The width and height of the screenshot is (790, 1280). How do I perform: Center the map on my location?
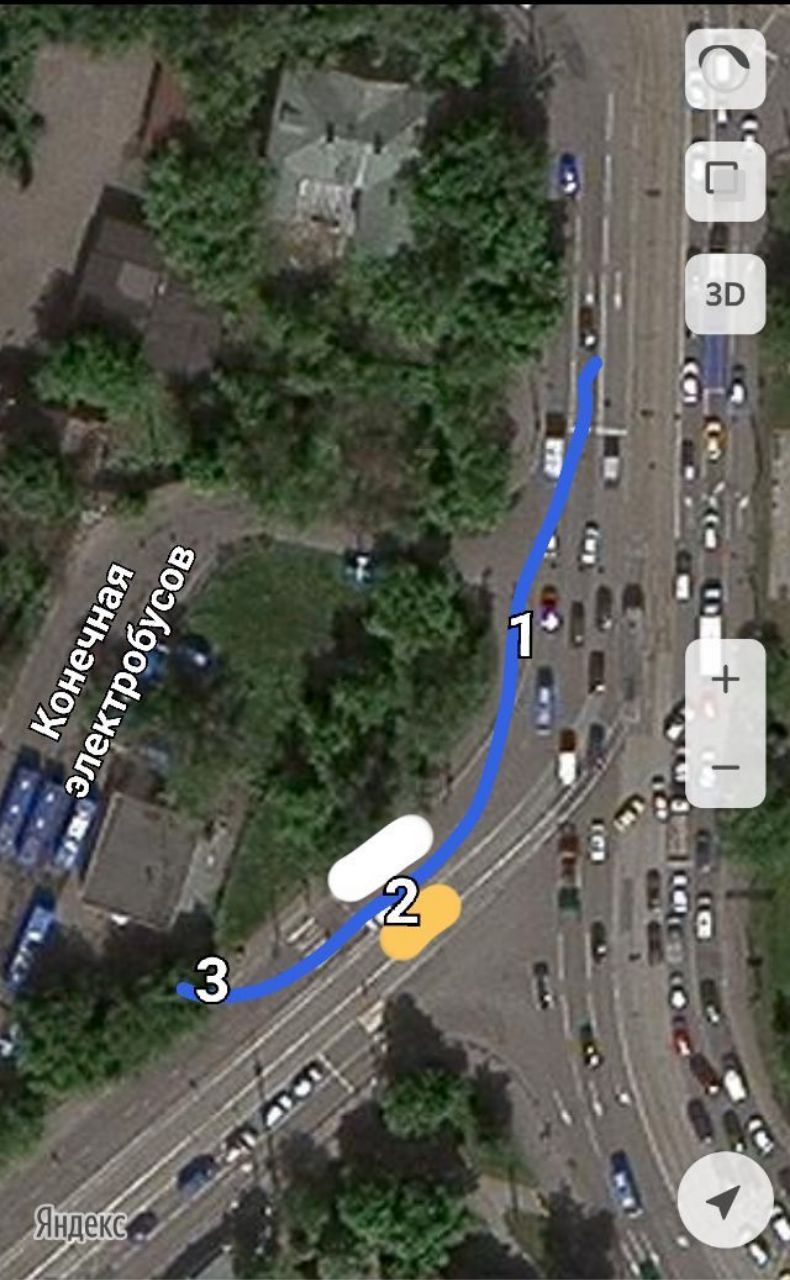[x=725, y=1200]
